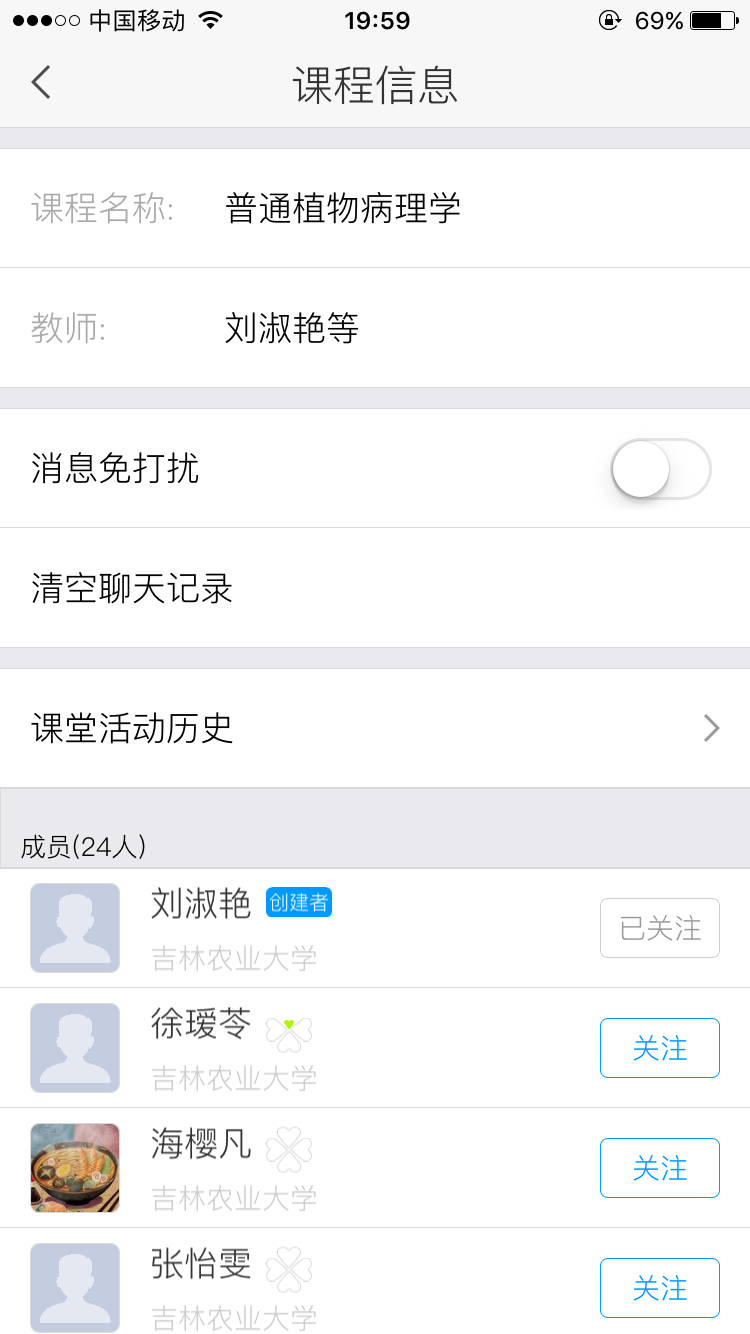Image resolution: width=750 pixels, height=1334 pixels.
Task: Toggle the 消息免打扰 switch
Action: (x=660, y=468)
